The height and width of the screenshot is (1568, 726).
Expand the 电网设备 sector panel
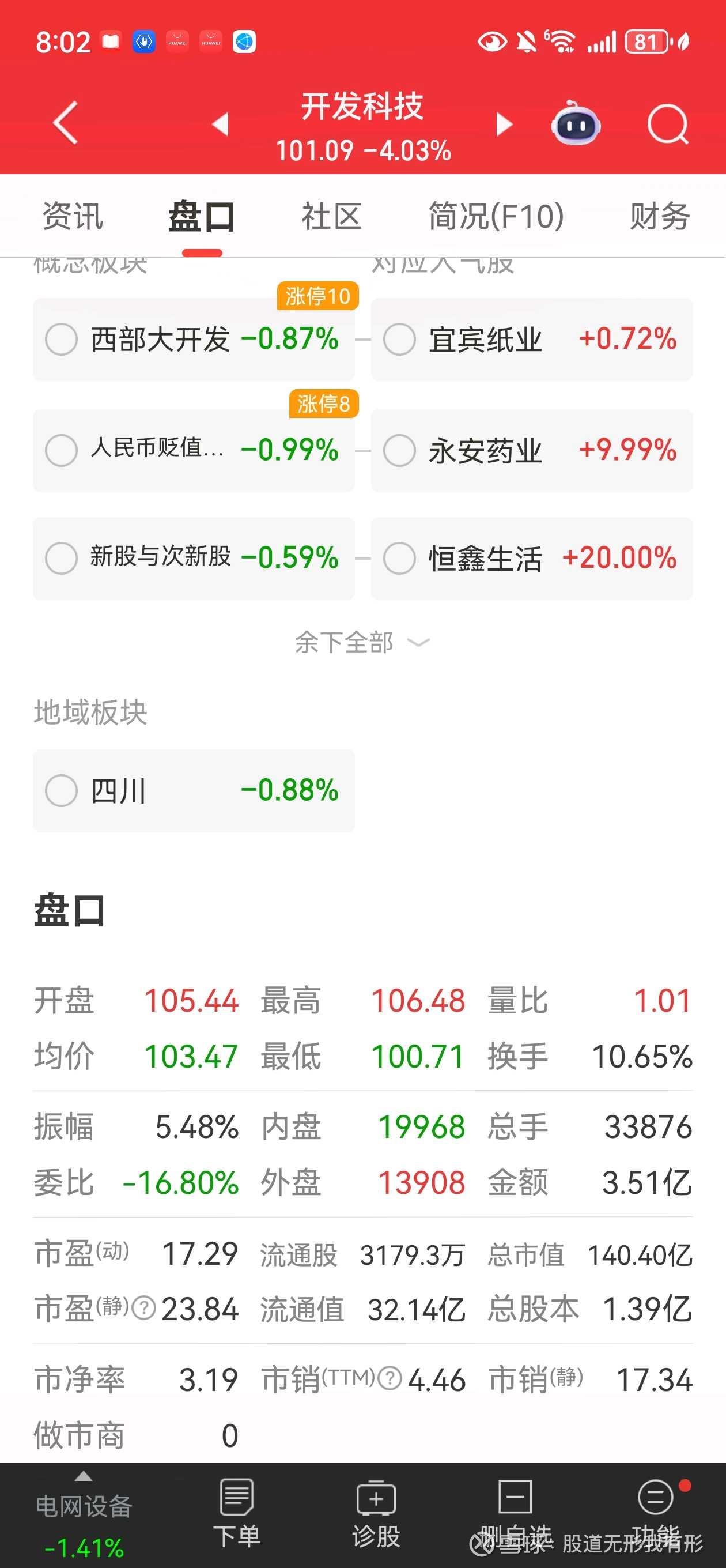click(84, 1516)
